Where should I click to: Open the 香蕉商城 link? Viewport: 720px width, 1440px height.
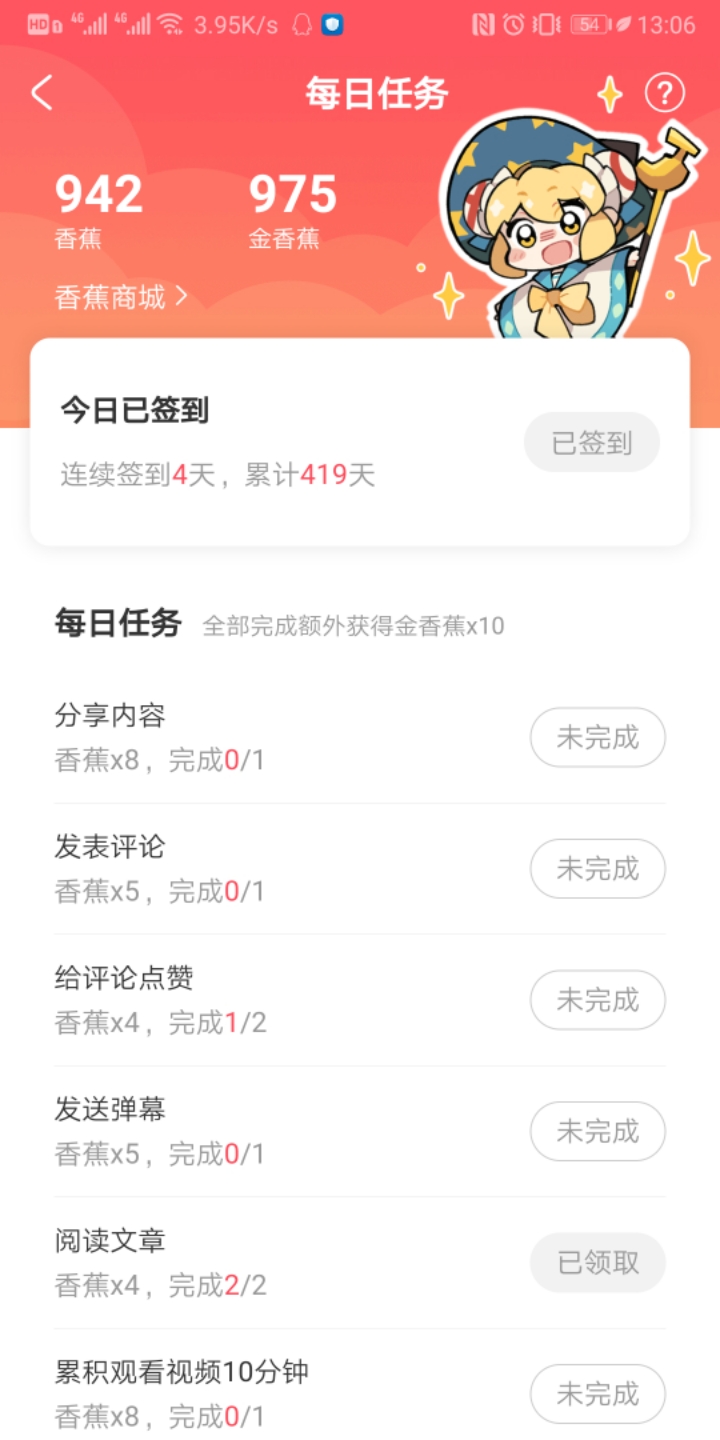click(x=121, y=297)
